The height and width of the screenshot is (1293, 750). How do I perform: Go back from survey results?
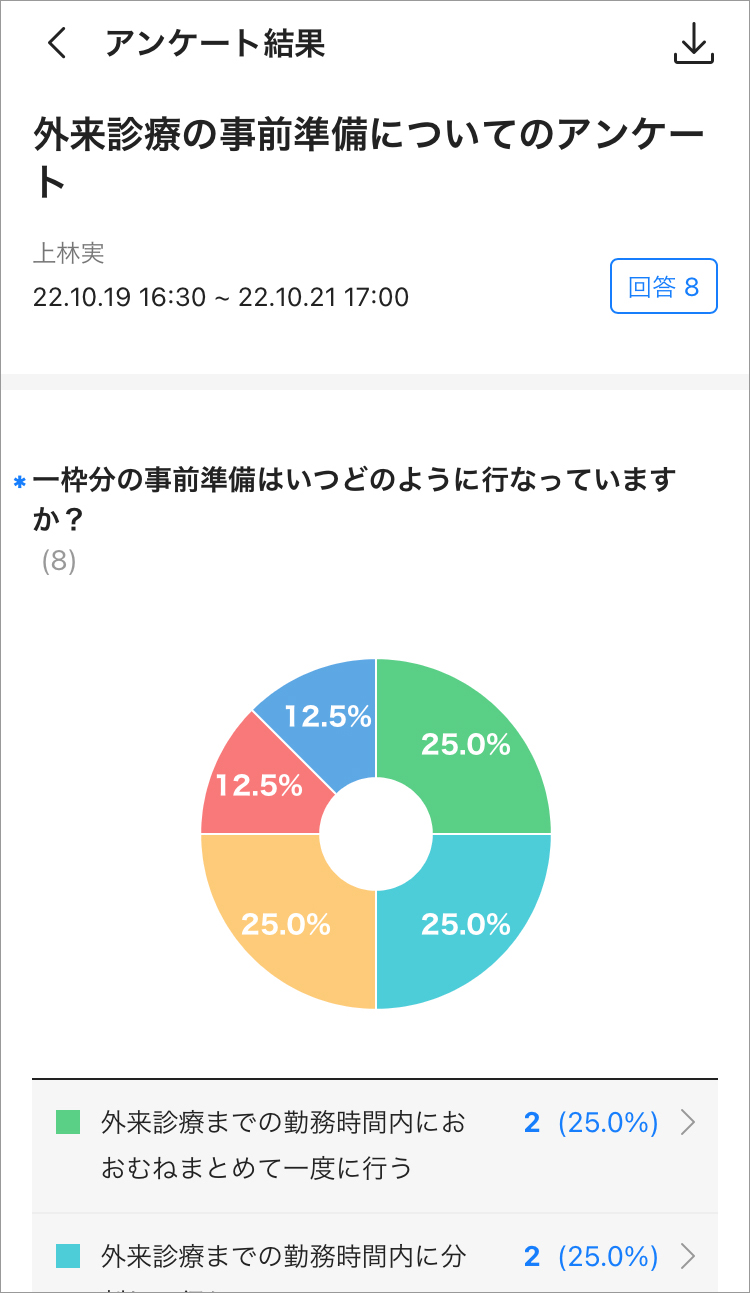(57, 44)
